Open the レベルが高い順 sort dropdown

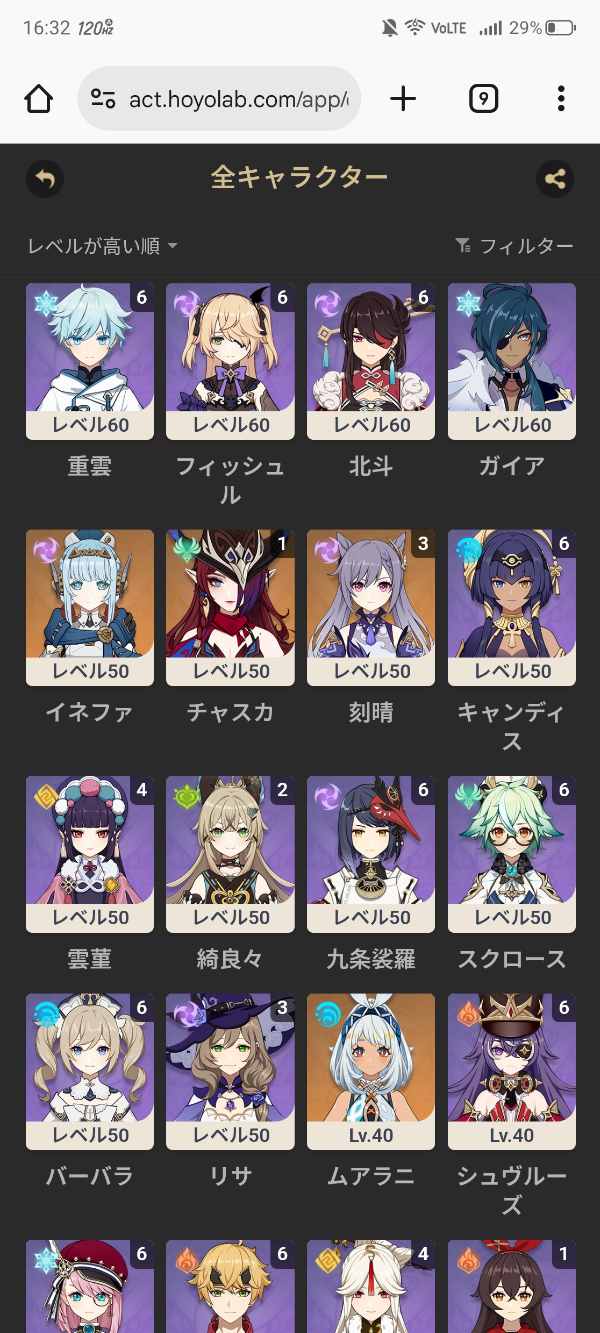(102, 246)
